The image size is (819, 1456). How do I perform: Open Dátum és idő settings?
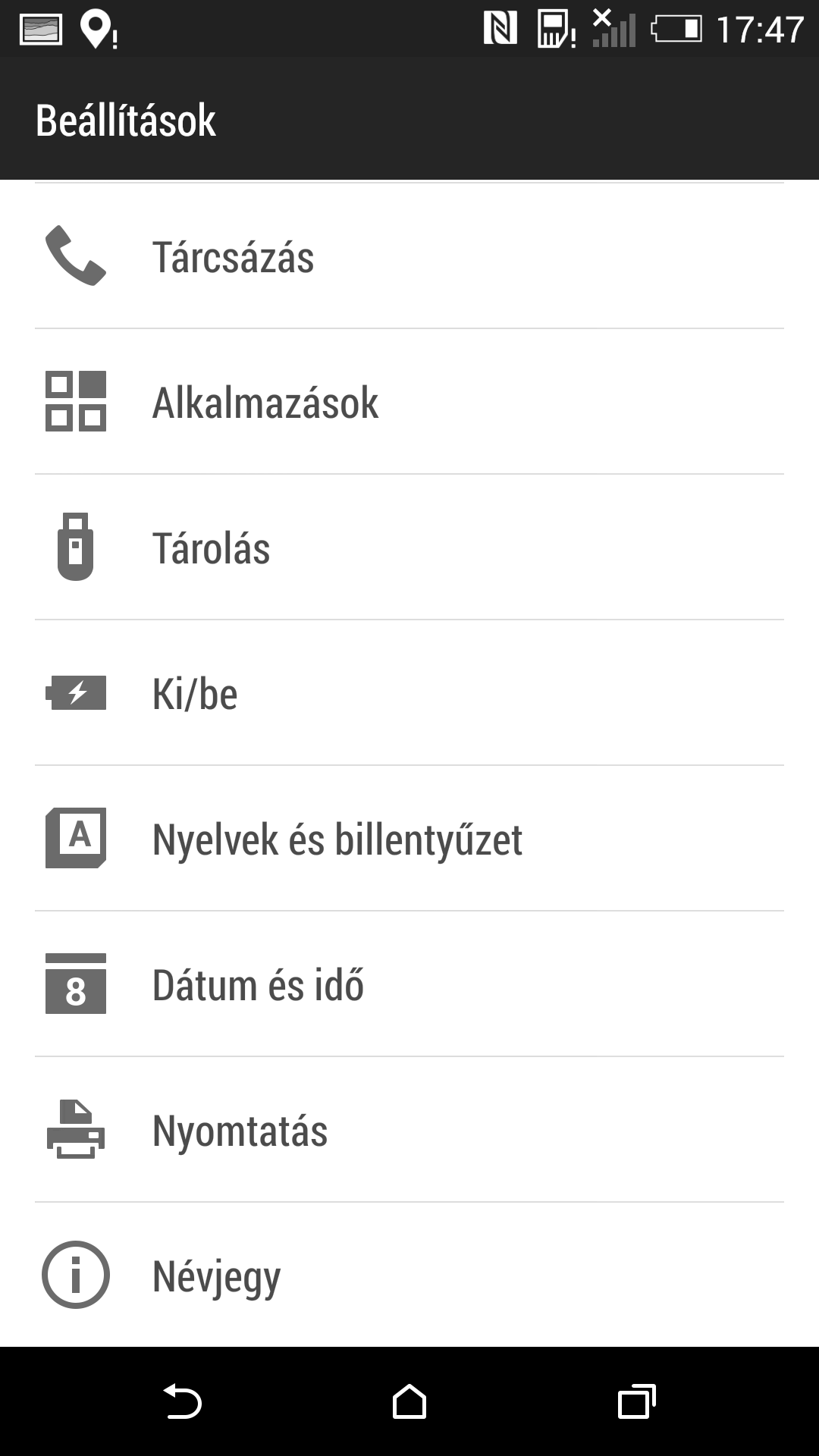[409, 984]
